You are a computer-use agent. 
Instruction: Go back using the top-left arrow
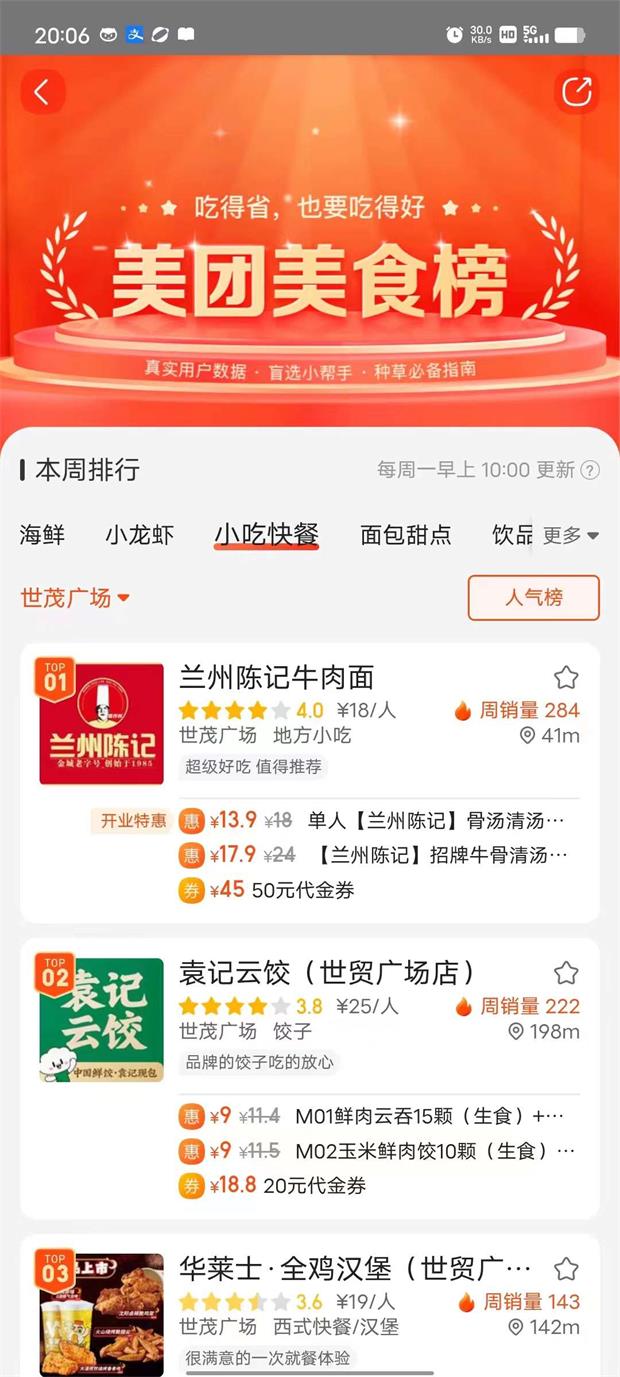pyautogui.click(x=42, y=92)
